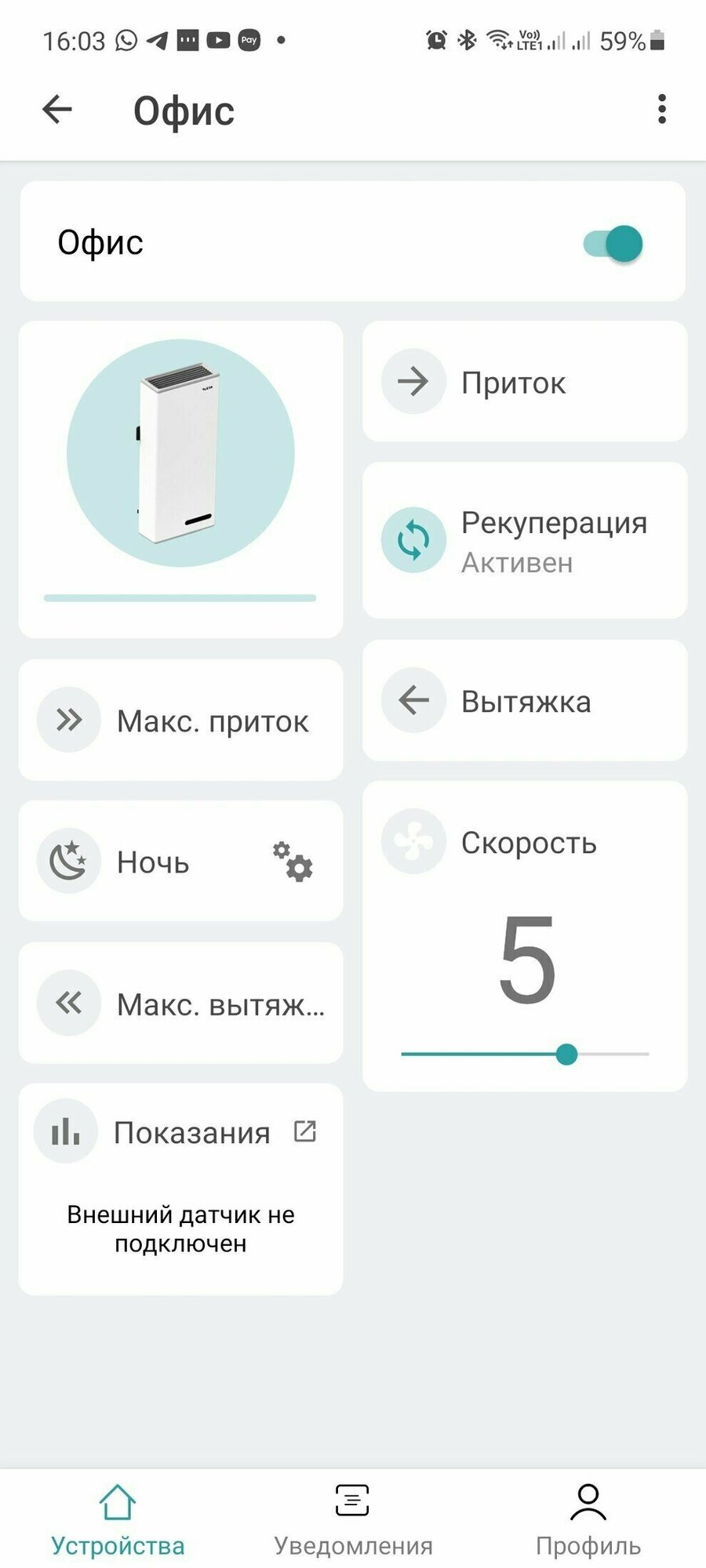
Task: Switch to the Устройства tab
Action: coord(118,1519)
